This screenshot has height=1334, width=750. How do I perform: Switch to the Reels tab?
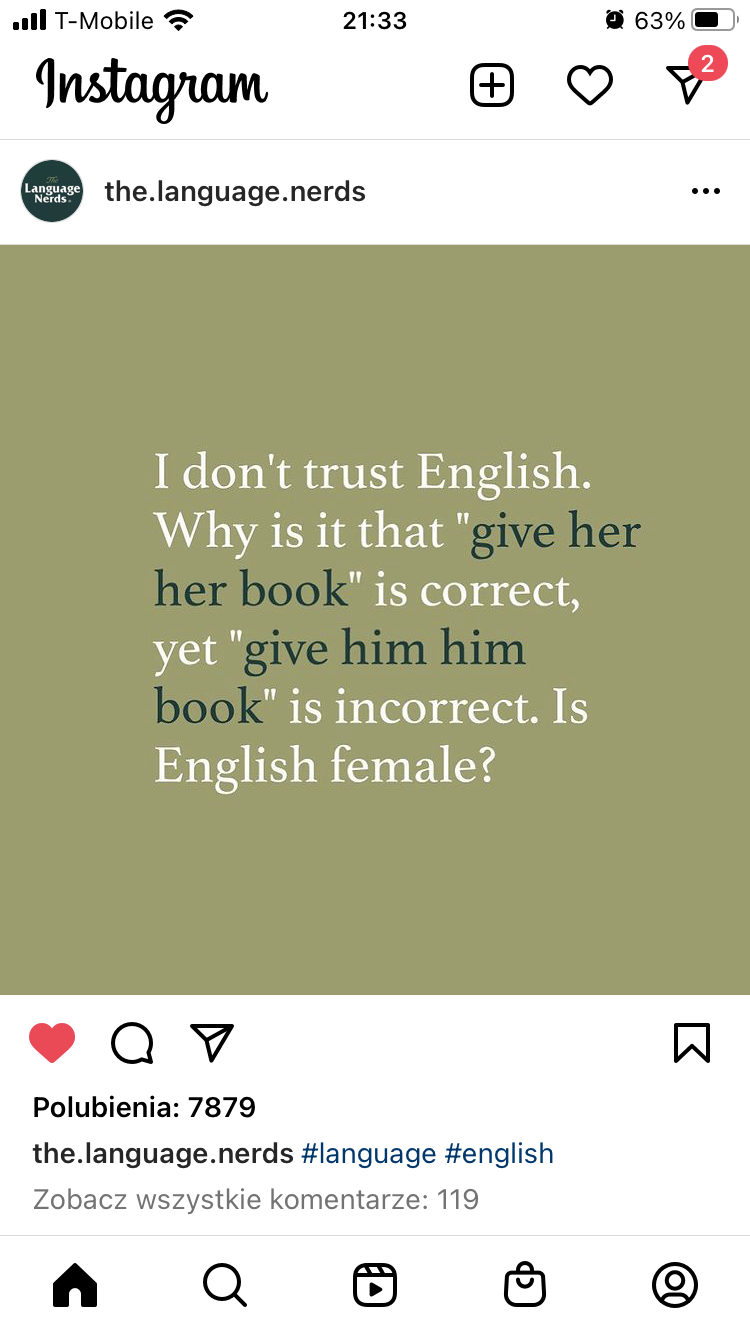coord(375,1285)
